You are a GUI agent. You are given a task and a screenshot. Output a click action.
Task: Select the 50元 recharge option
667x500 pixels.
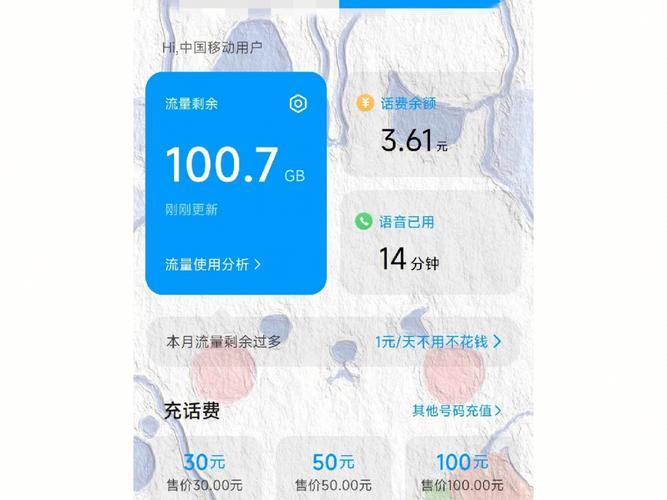pos(333,470)
